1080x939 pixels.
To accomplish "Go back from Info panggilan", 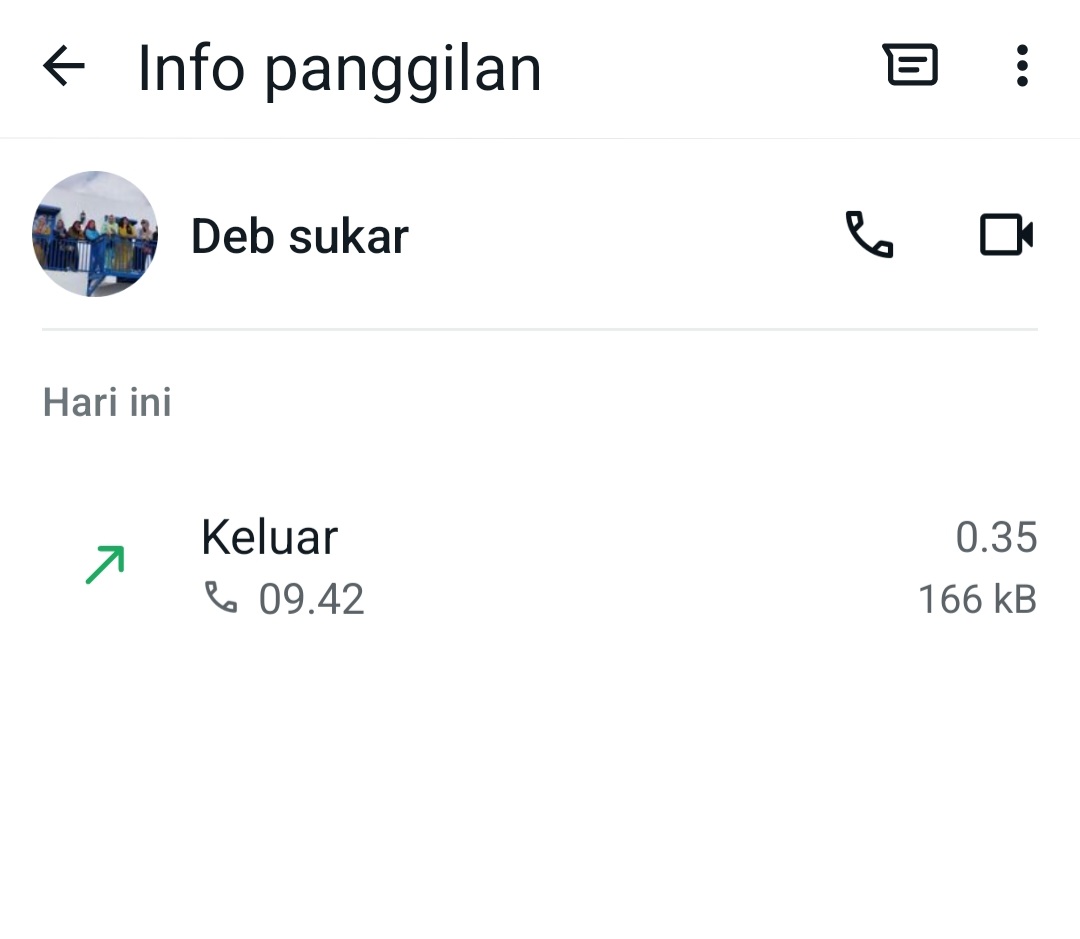I will point(64,67).
